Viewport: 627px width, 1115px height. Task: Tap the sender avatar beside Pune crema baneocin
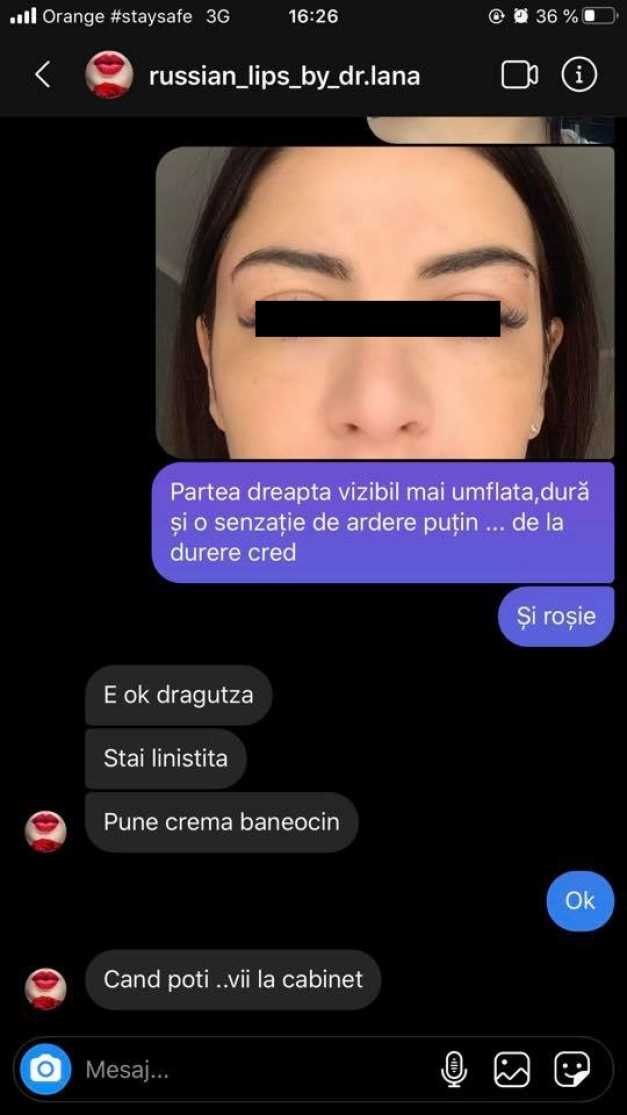[45, 831]
